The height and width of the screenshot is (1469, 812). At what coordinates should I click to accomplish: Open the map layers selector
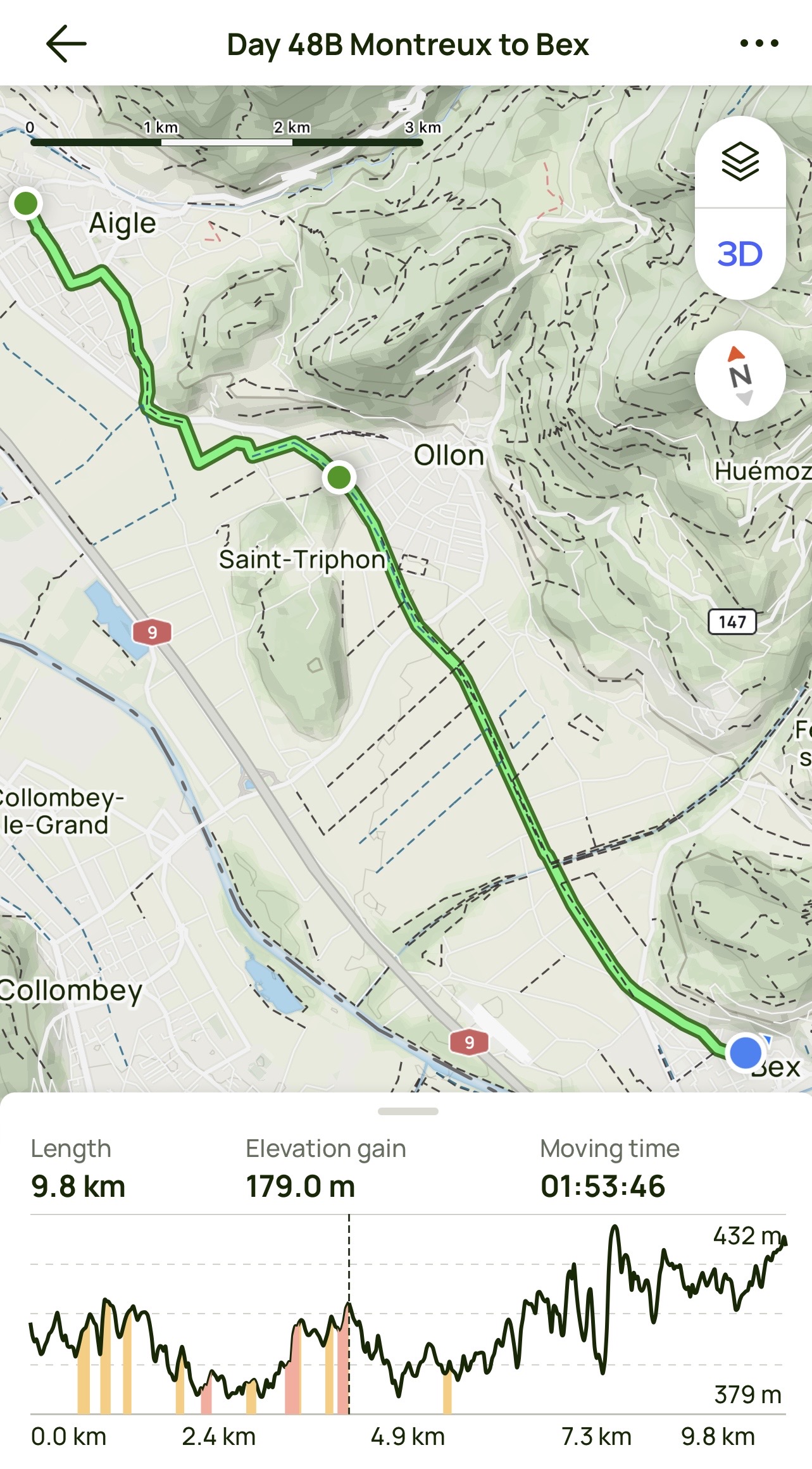tap(740, 162)
